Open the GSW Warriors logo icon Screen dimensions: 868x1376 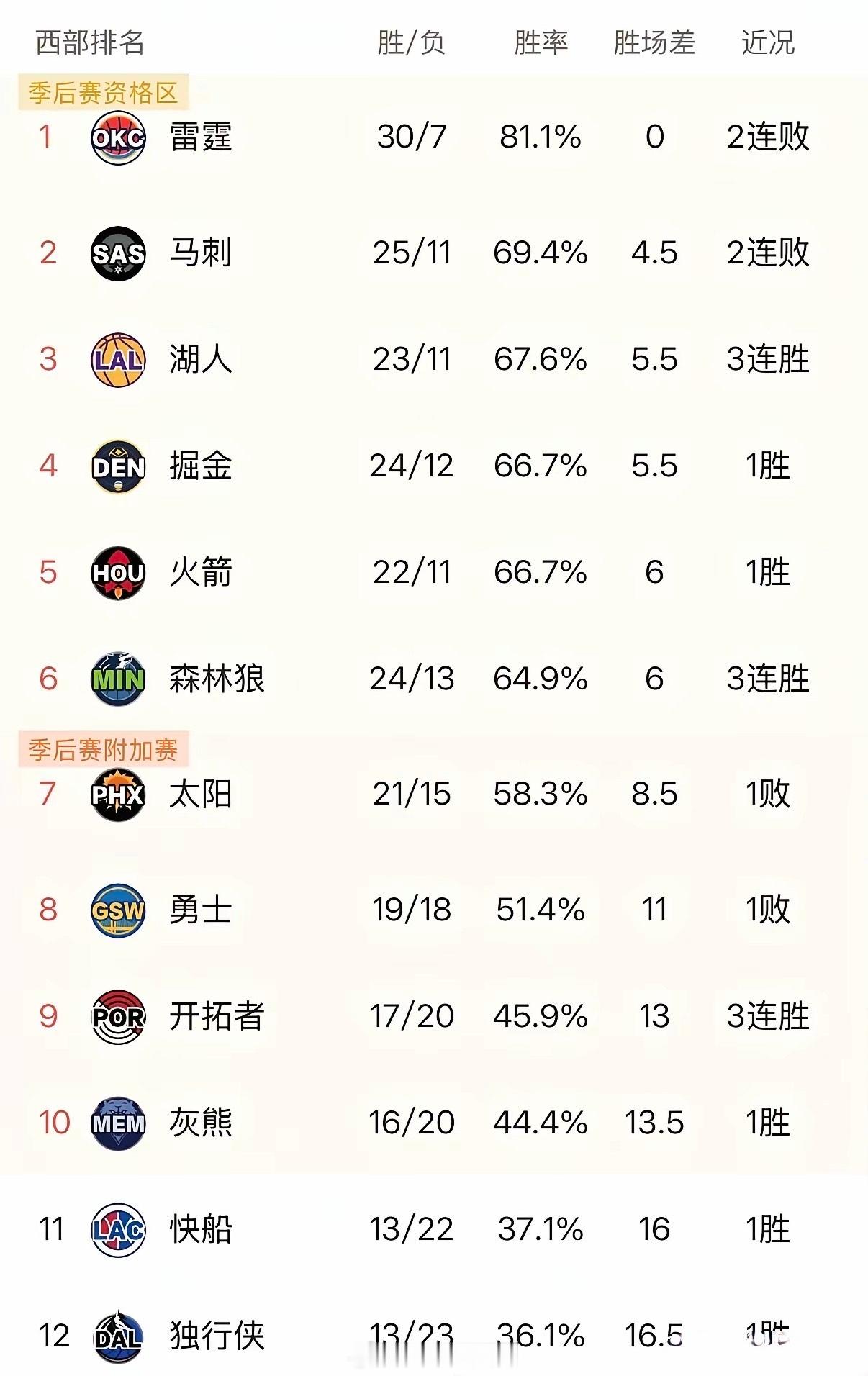click(x=119, y=910)
